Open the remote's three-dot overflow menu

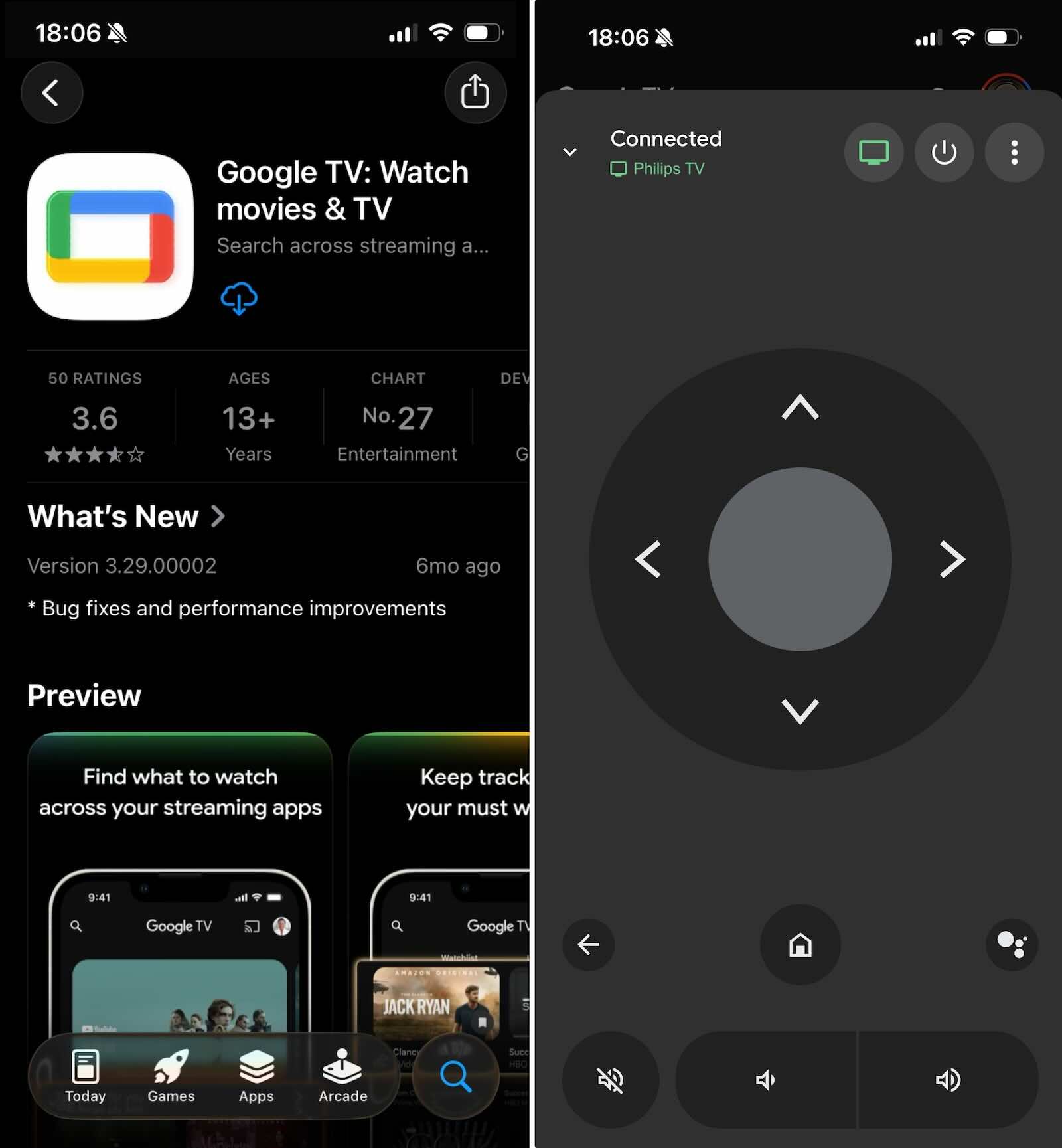coord(1014,153)
